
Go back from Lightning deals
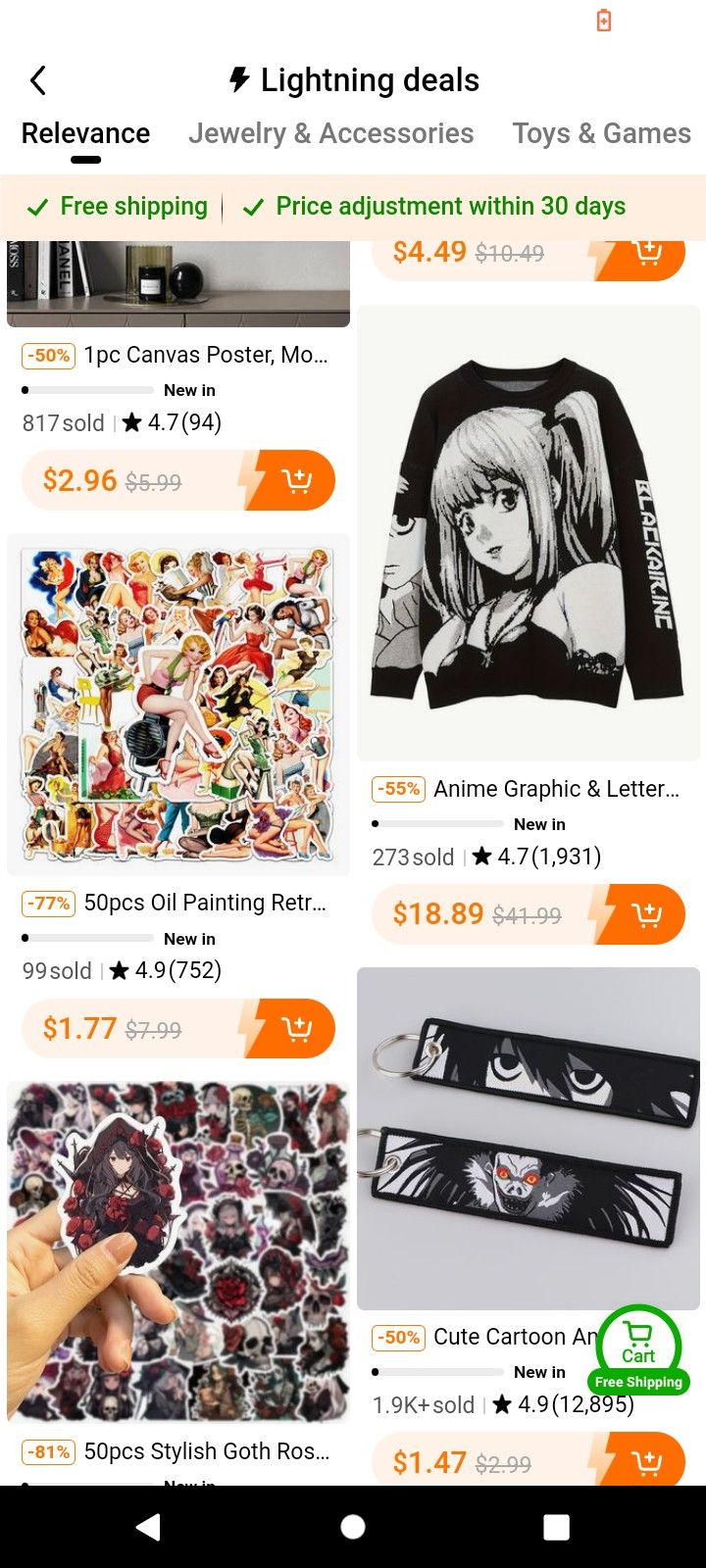tap(38, 80)
